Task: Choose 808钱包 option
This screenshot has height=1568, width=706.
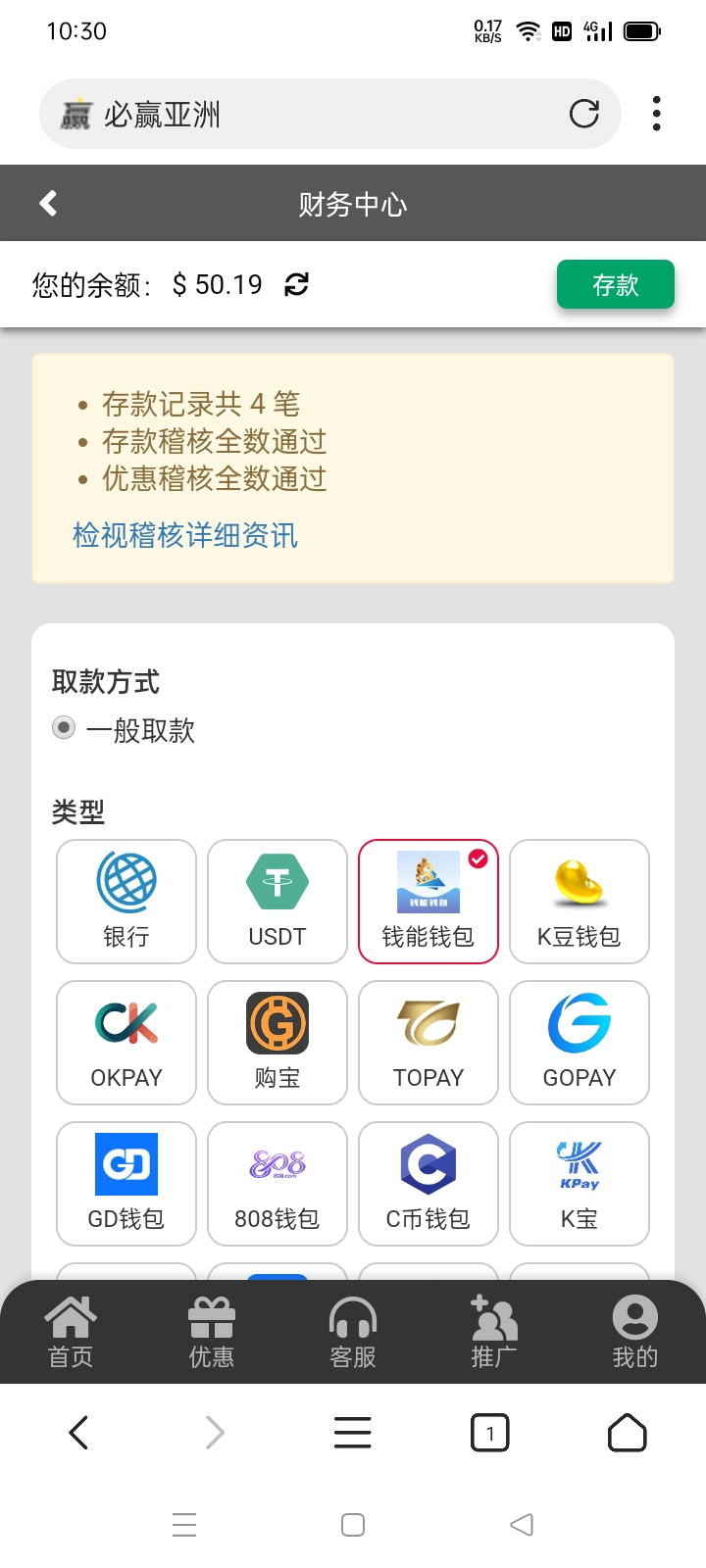Action: tap(277, 1183)
